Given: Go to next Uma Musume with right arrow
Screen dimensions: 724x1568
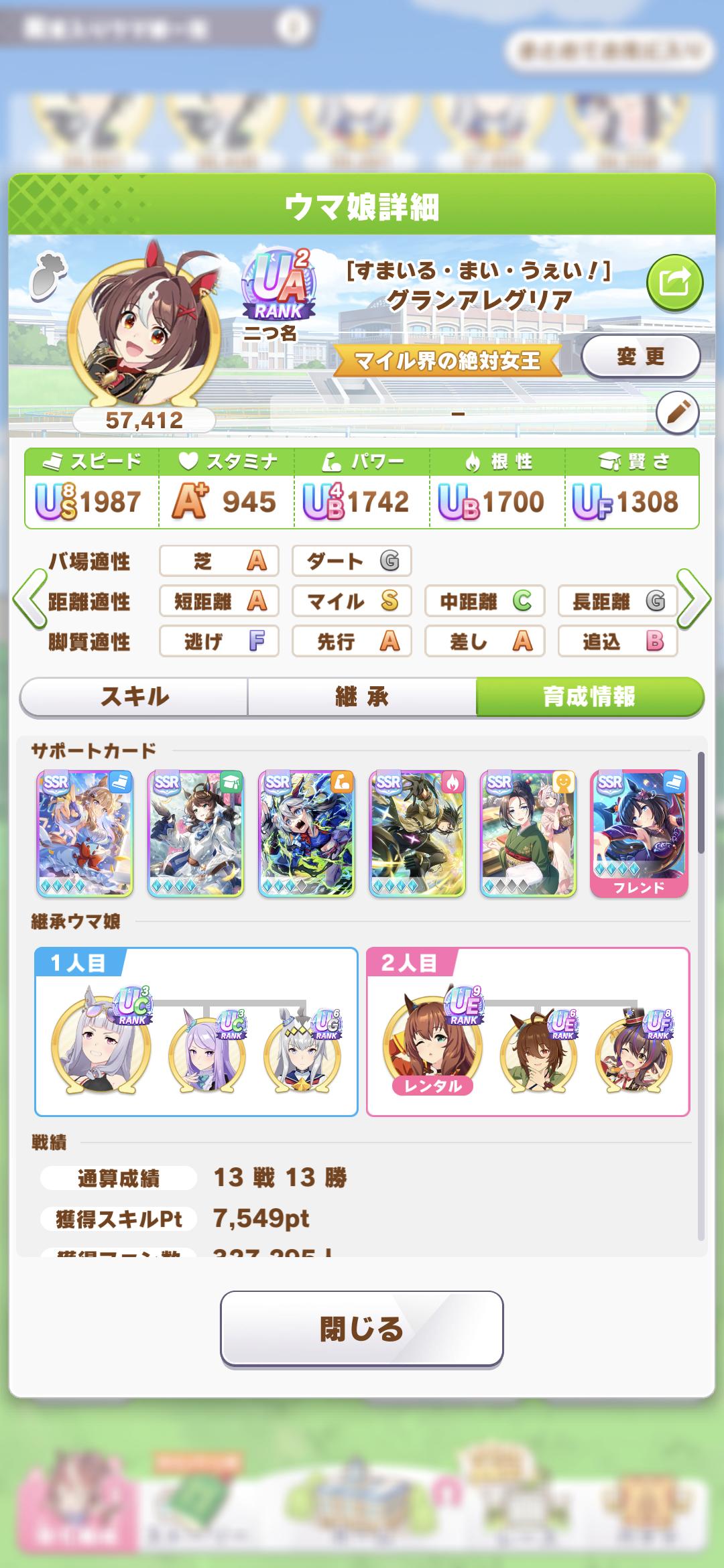Looking at the screenshot, I should (694, 600).
